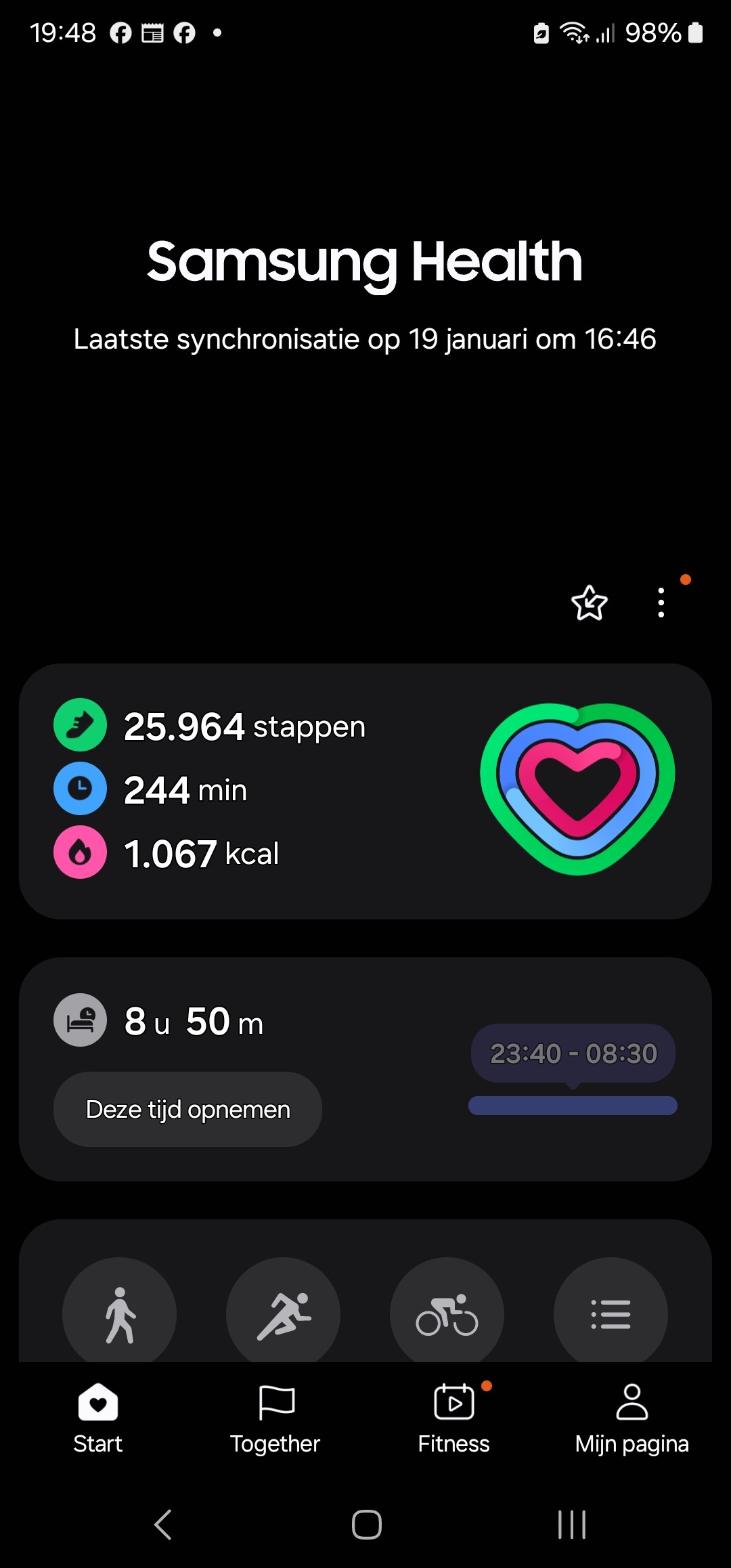Screen dimensions: 731x1568
Task: Switch to the Start tab
Action: point(98,1416)
